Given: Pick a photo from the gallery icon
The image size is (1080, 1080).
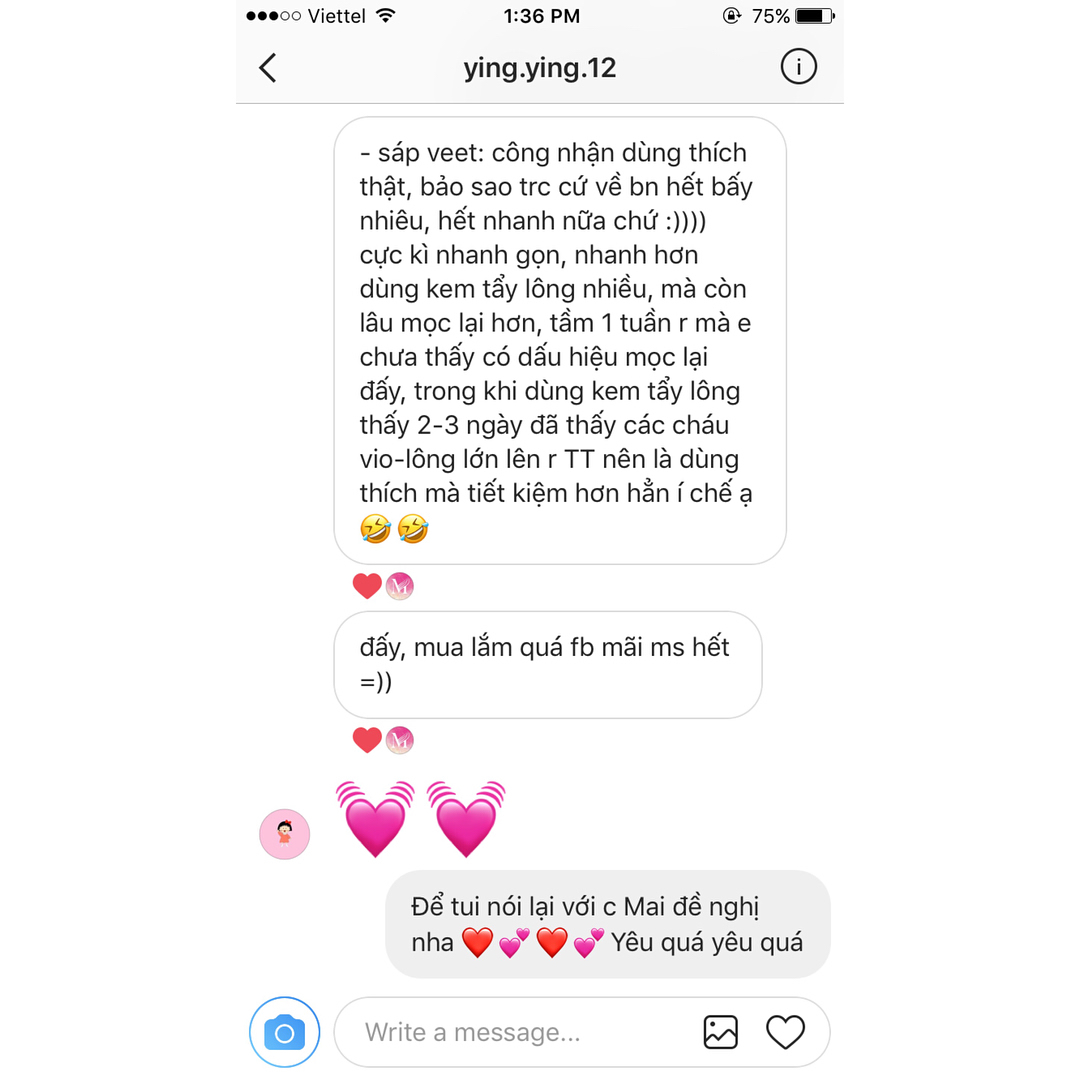Looking at the screenshot, I should (x=720, y=1032).
